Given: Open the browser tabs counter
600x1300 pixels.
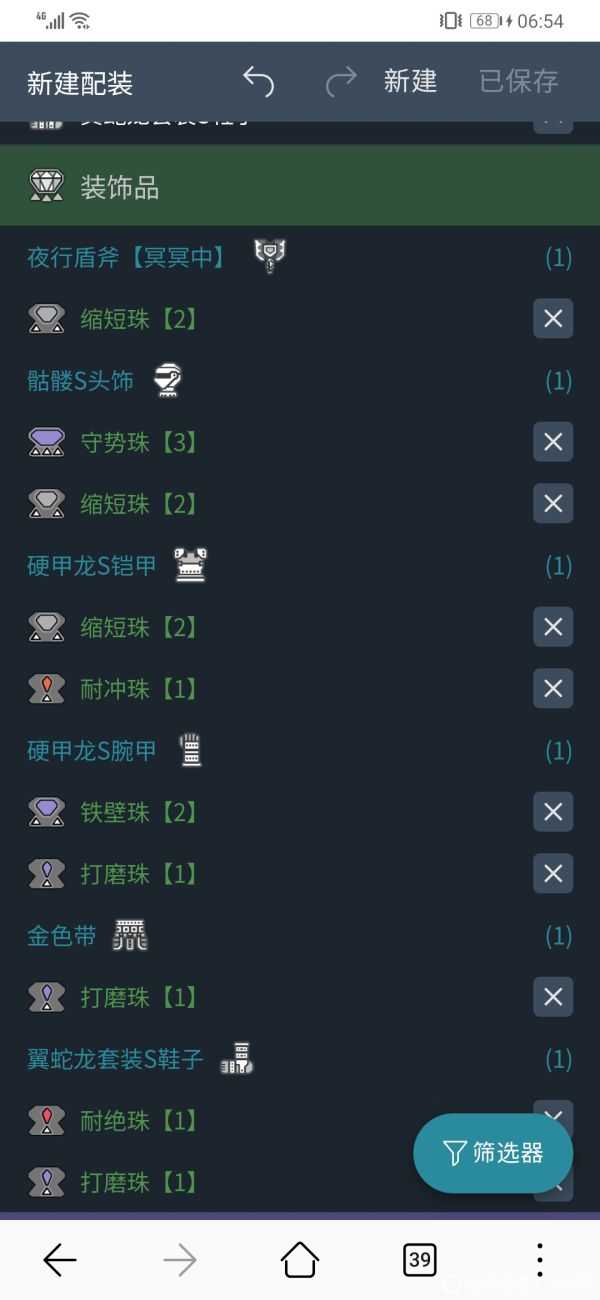Looking at the screenshot, I should tap(419, 1260).
